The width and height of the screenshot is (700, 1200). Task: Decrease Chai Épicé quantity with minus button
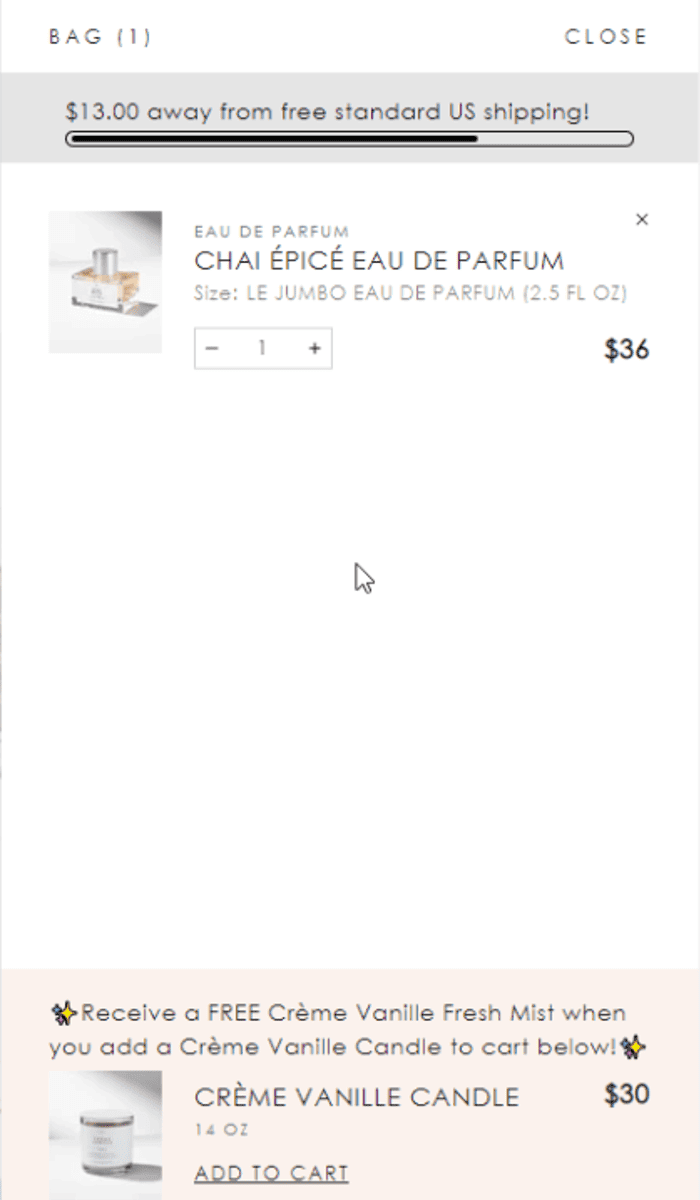[x=212, y=348]
